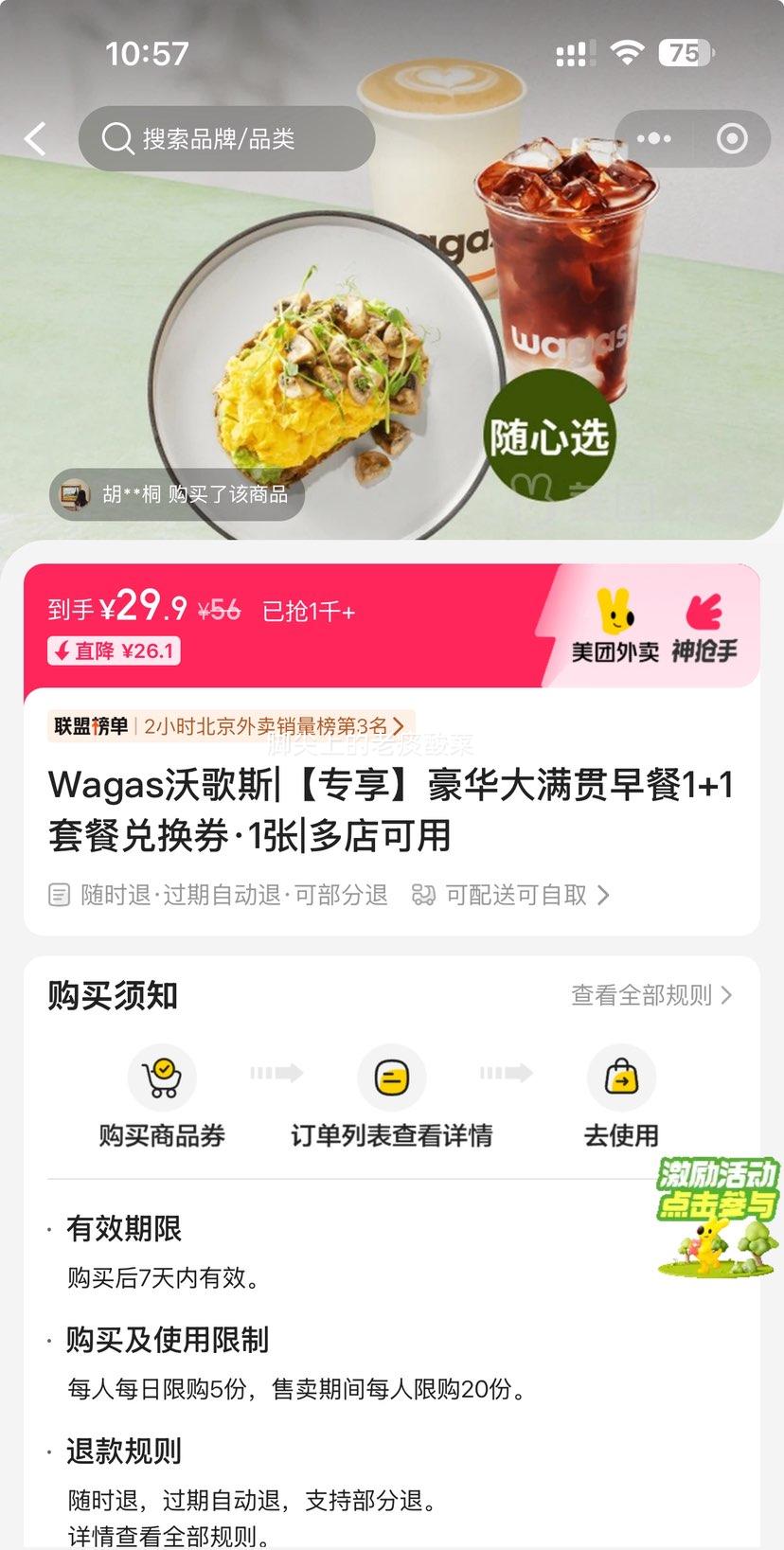This screenshot has height=1550, width=784.
Task: Expand 查看全部规则 rules section
Action: 649,995
